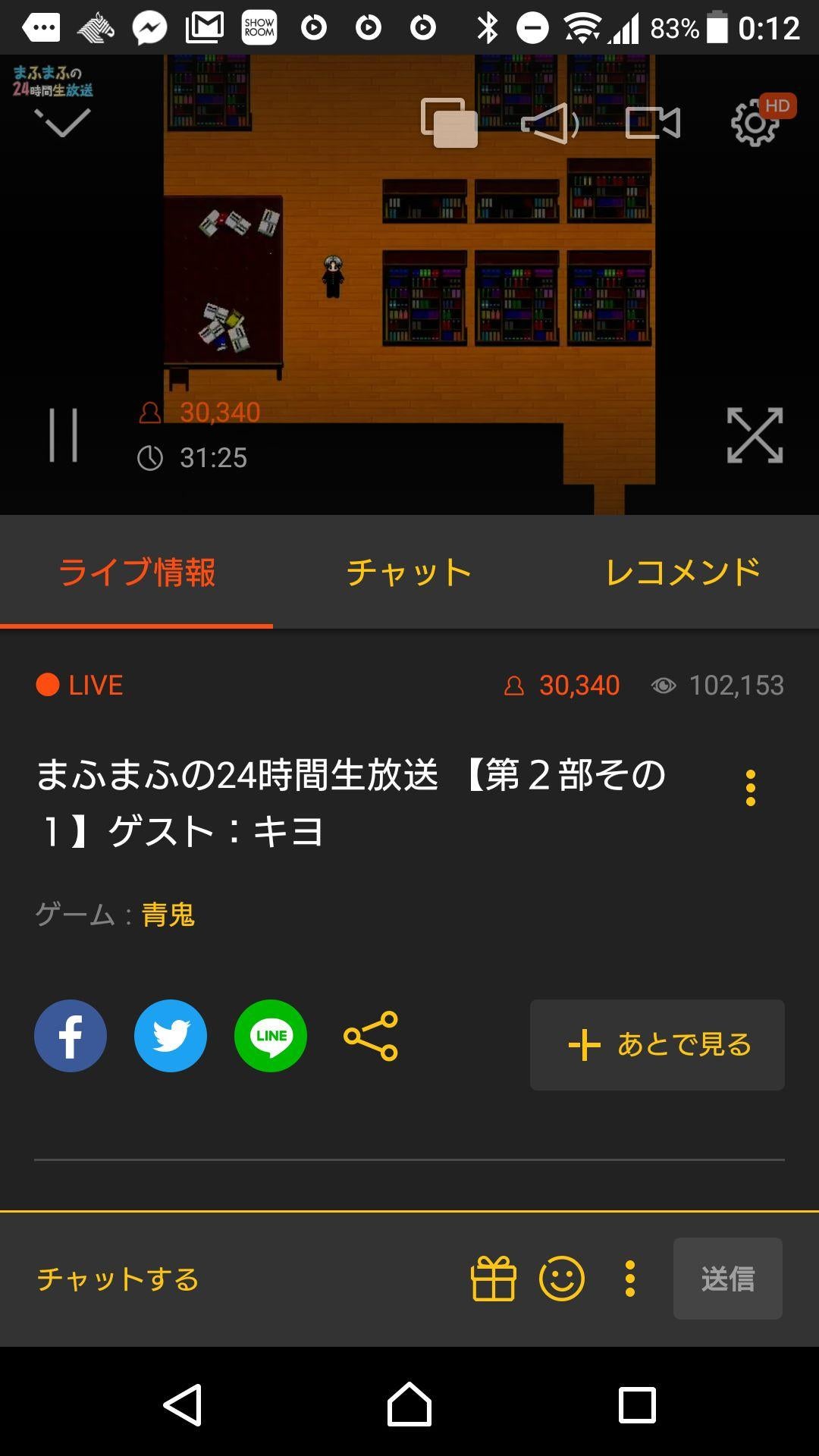This screenshot has height=1456, width=819.
Task: Share the stream via LINE
Action: click(271, 1036)
